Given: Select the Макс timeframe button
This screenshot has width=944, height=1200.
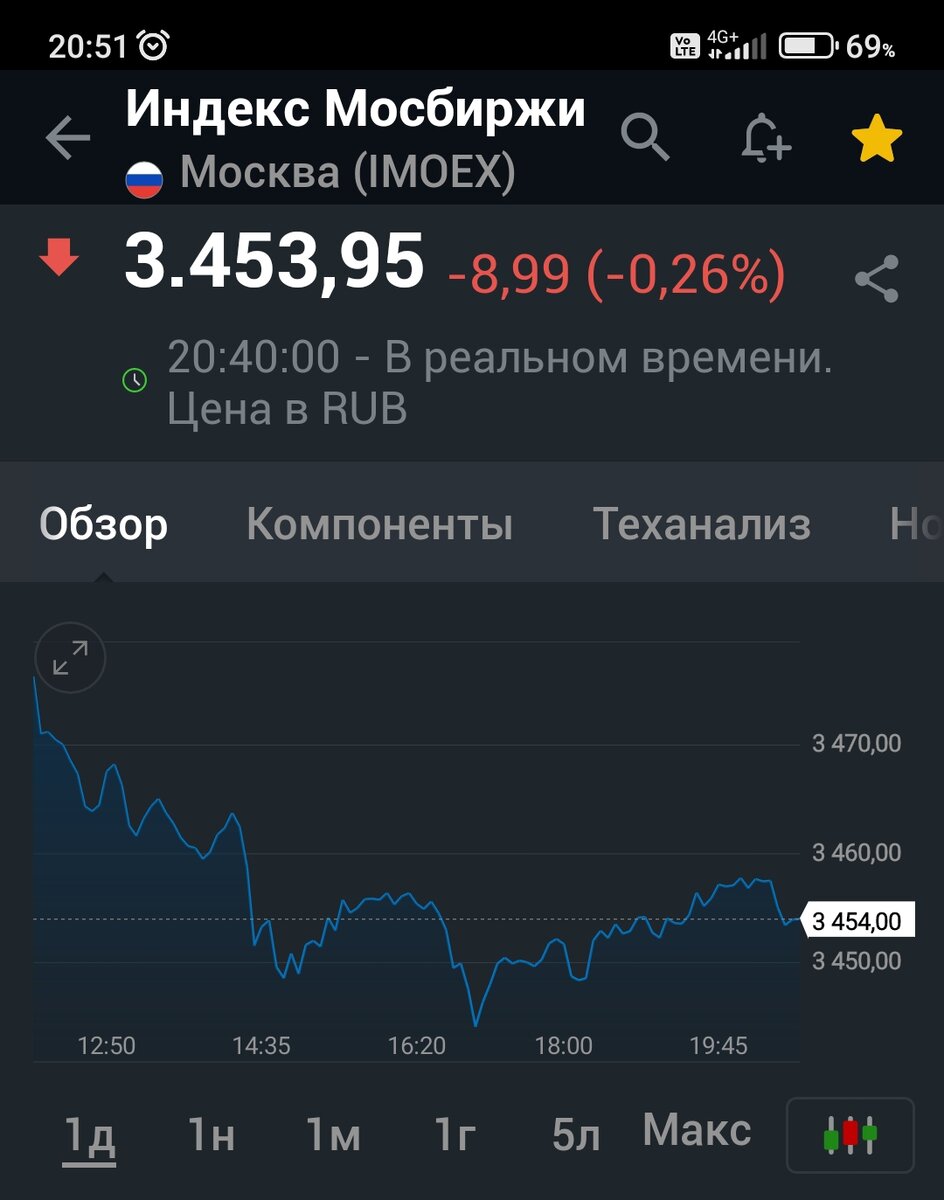Looking at the screenshot, I should pyautogui.click(x=698, y=1130).
